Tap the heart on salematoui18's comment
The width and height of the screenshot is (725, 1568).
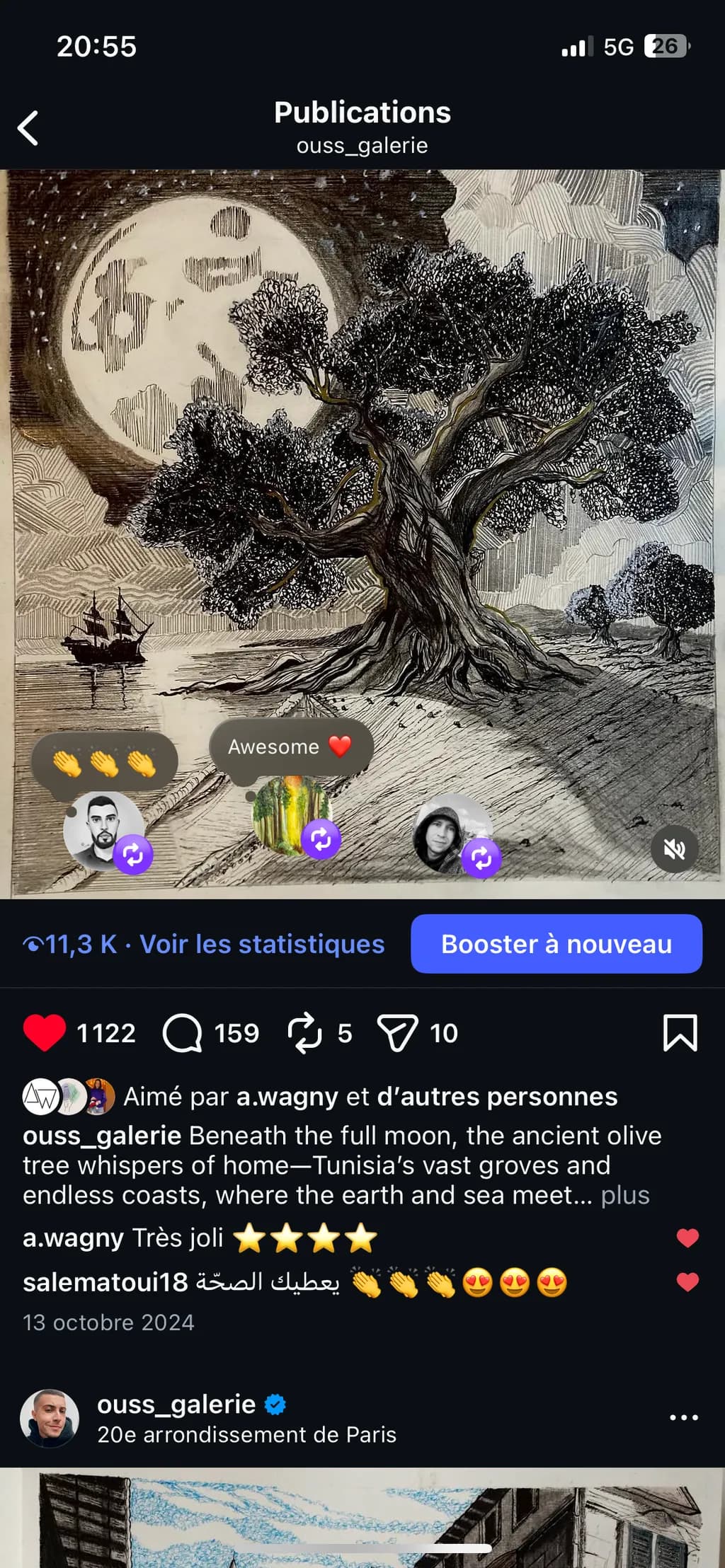pos(687,1281)
